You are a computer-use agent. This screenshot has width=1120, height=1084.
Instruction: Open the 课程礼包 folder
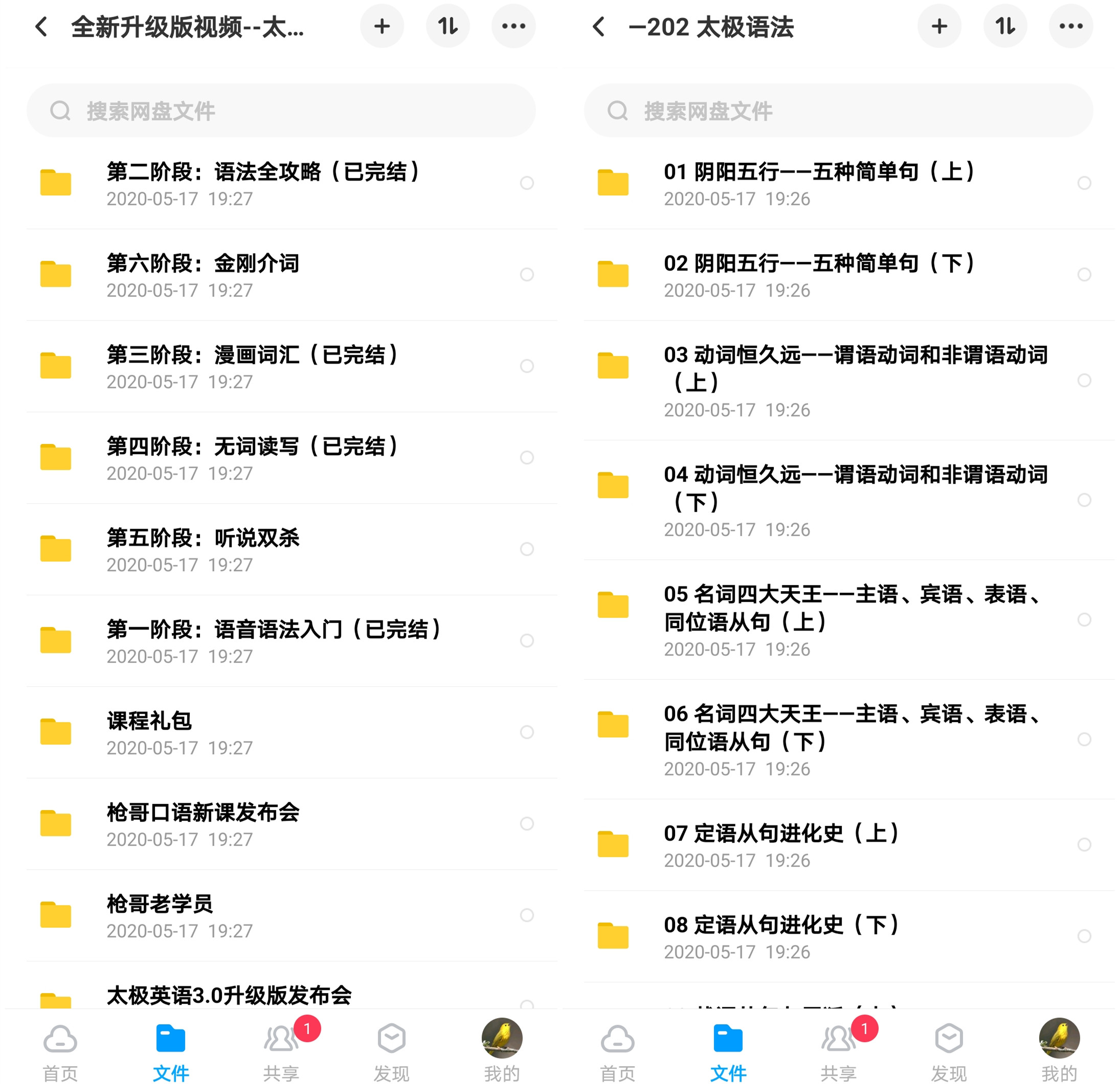pyautogui.click(x=150, y=731)
